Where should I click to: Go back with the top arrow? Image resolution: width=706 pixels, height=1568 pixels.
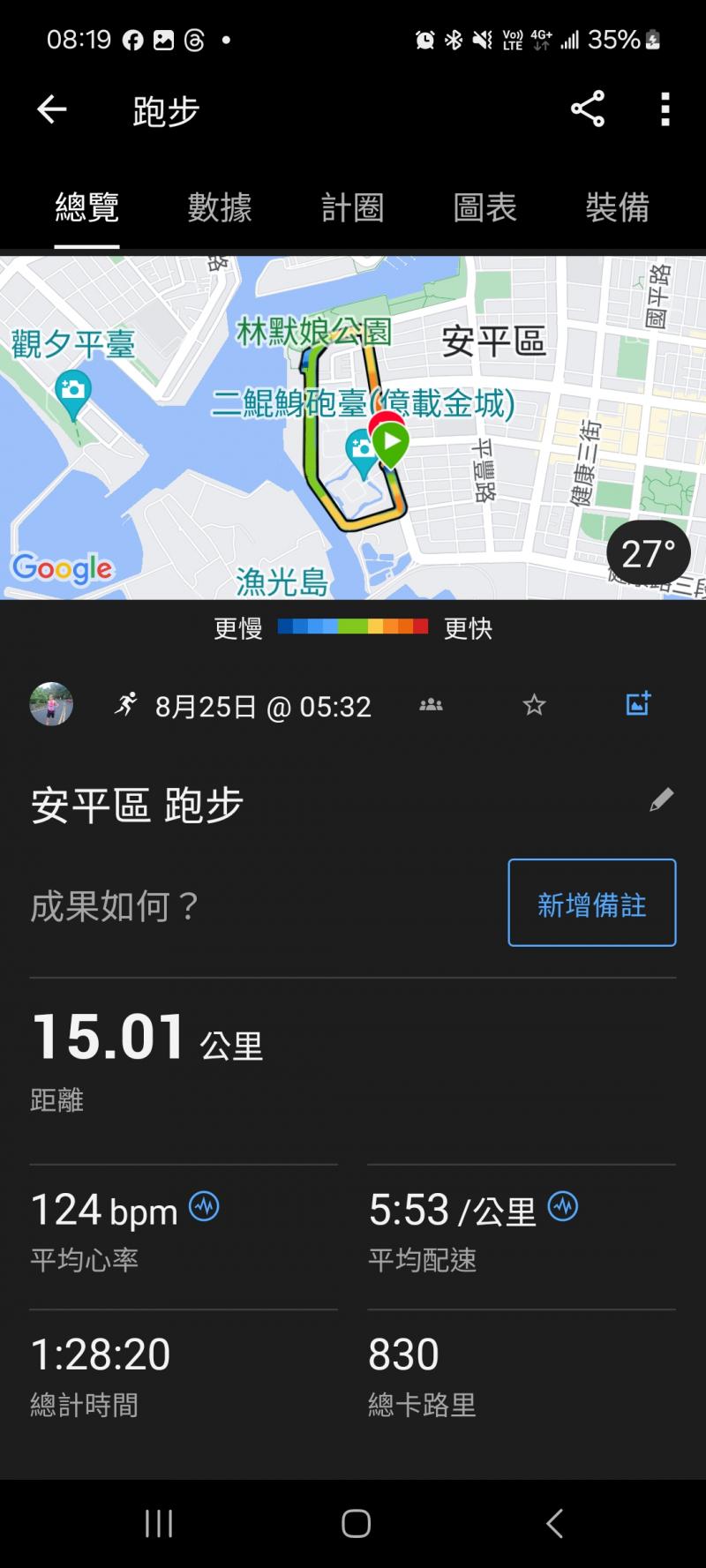click(51, 109)
